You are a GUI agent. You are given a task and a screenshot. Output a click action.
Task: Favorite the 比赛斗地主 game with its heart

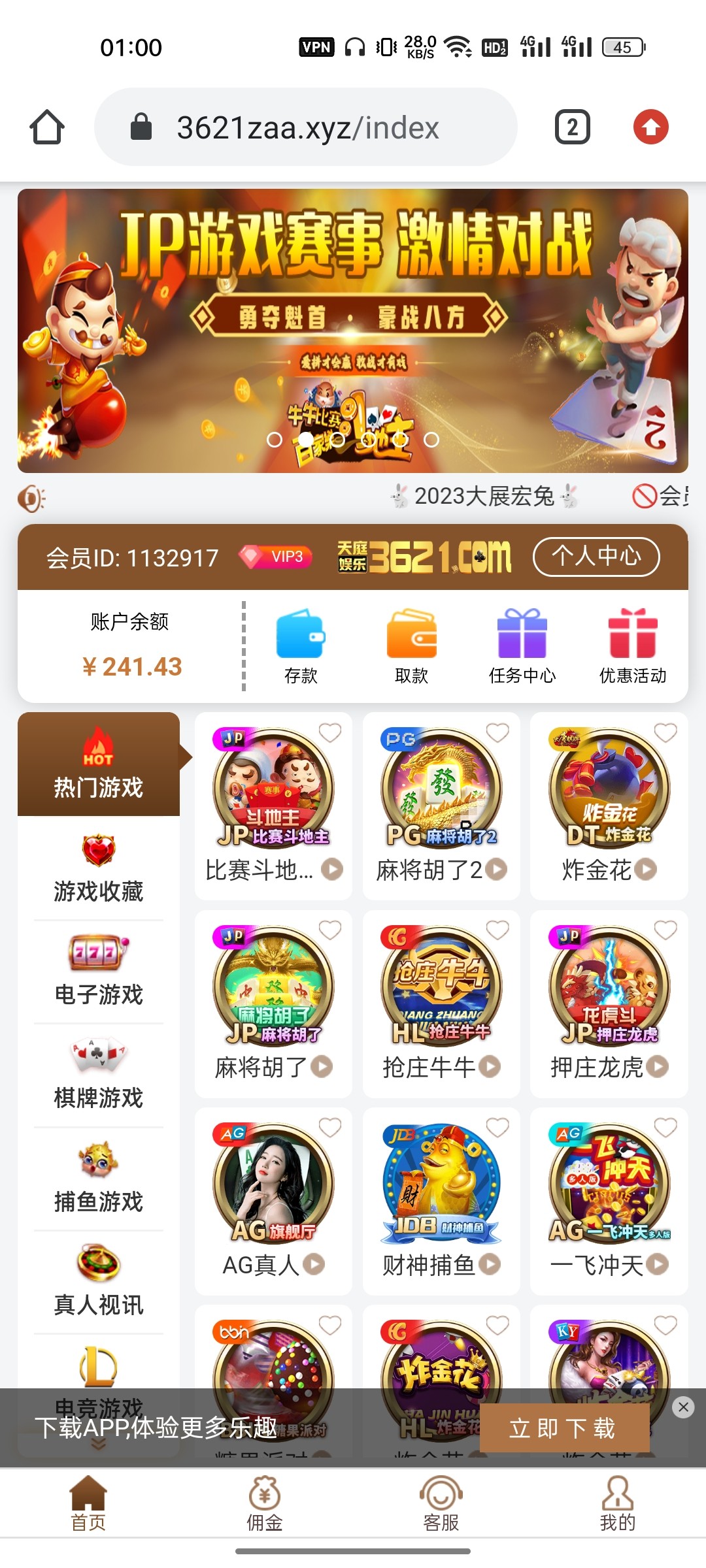(330, 733)
